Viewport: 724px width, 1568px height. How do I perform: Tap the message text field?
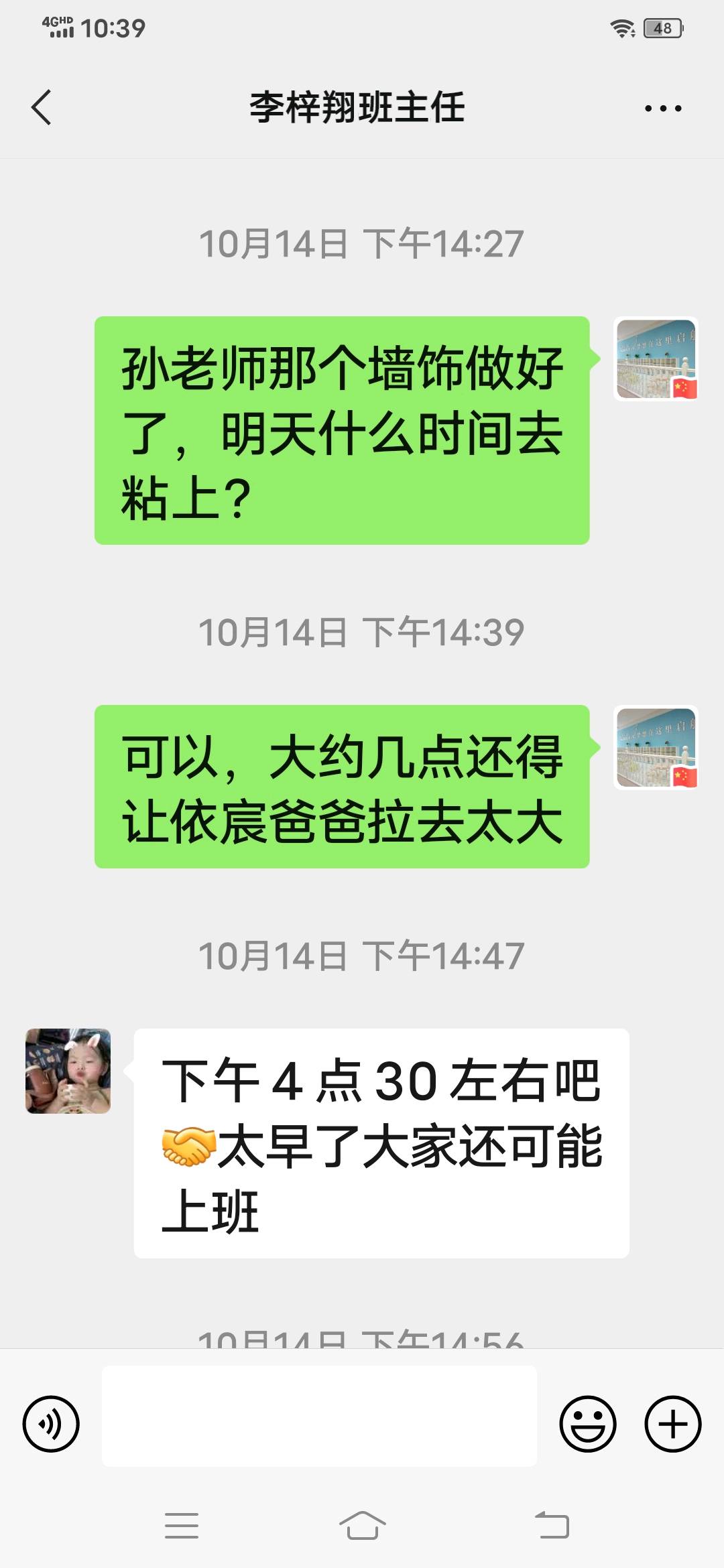(x=319, y=1416)
